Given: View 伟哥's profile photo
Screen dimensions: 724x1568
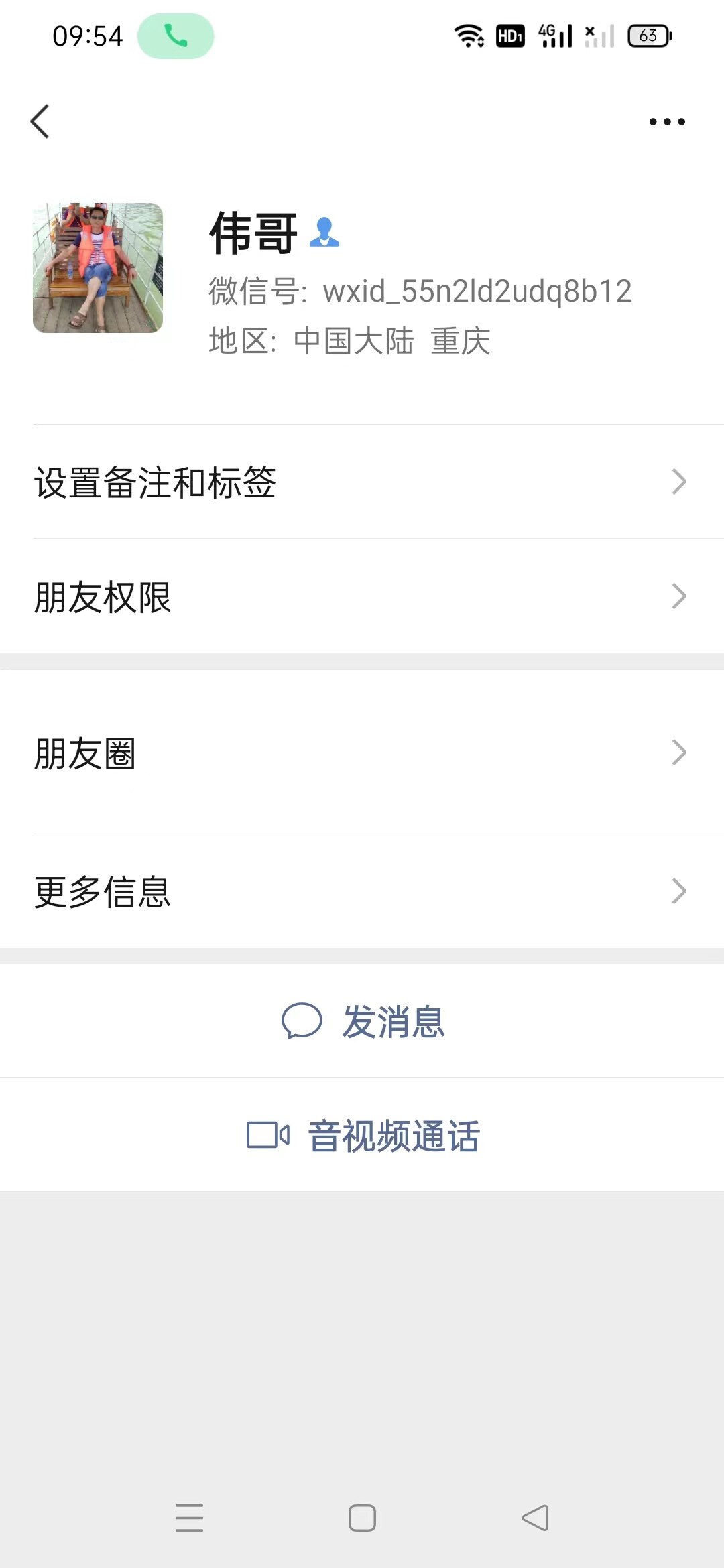Looking at the screenshot, I should [x=98, y=268].
